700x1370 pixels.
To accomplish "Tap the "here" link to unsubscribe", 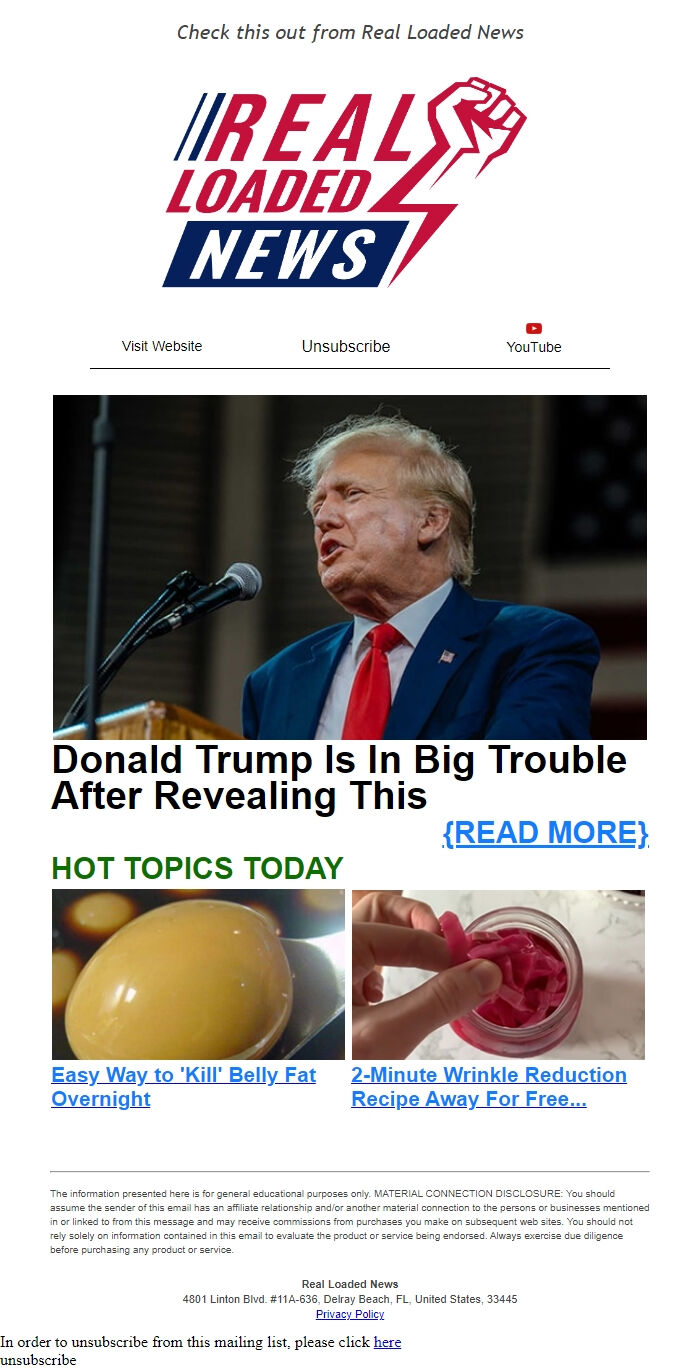I will (387, 1342).
